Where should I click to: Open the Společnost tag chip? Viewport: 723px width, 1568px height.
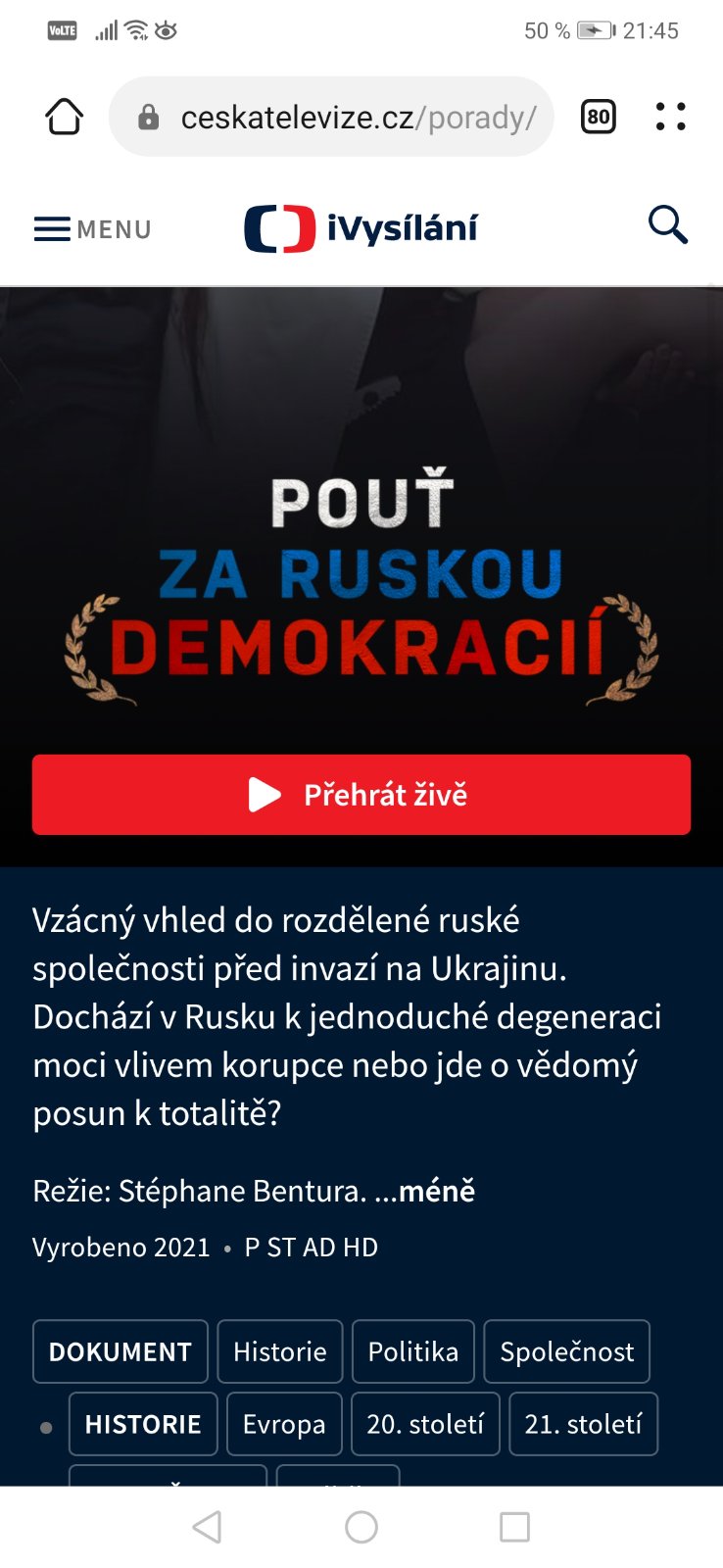[567, 1351]
